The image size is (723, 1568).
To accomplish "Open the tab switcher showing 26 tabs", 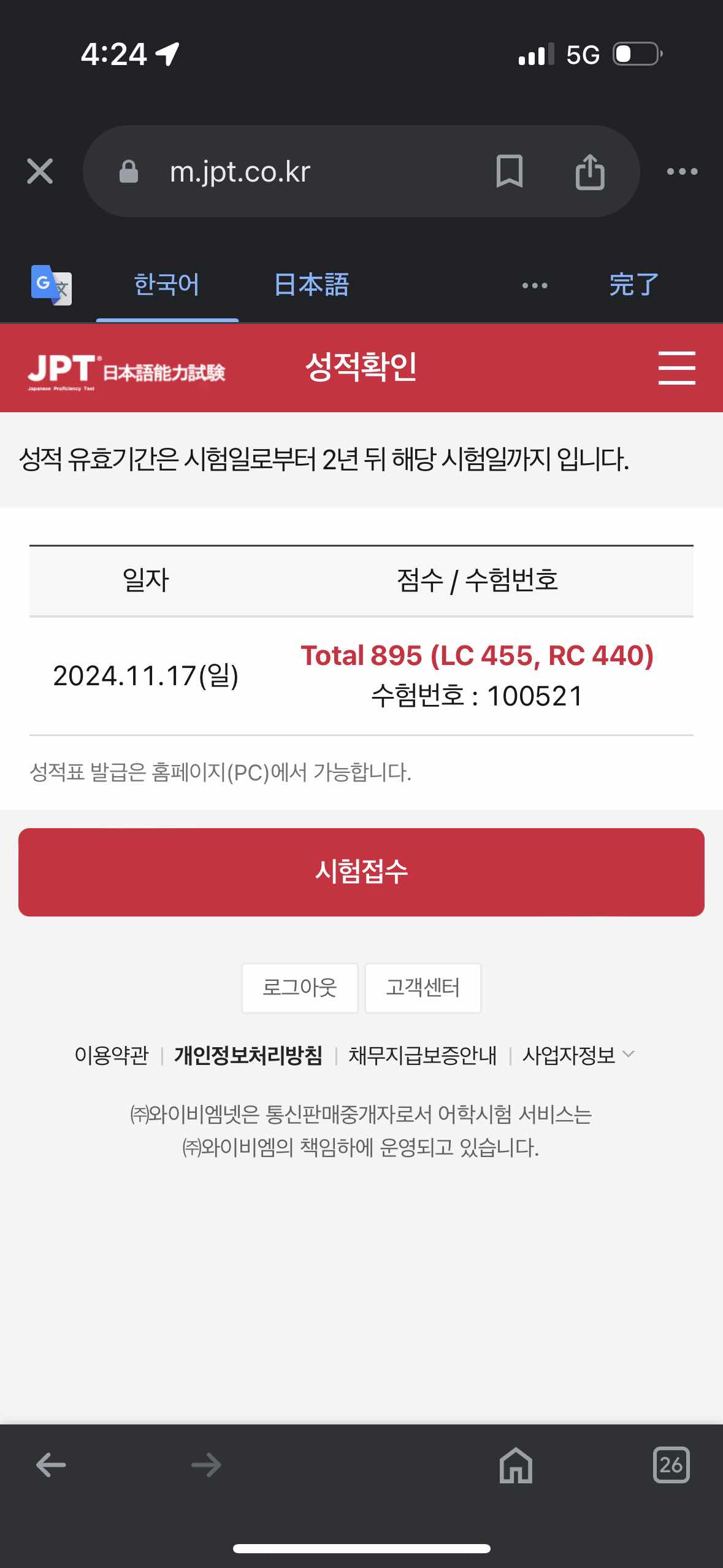I will pos(671,1465).
